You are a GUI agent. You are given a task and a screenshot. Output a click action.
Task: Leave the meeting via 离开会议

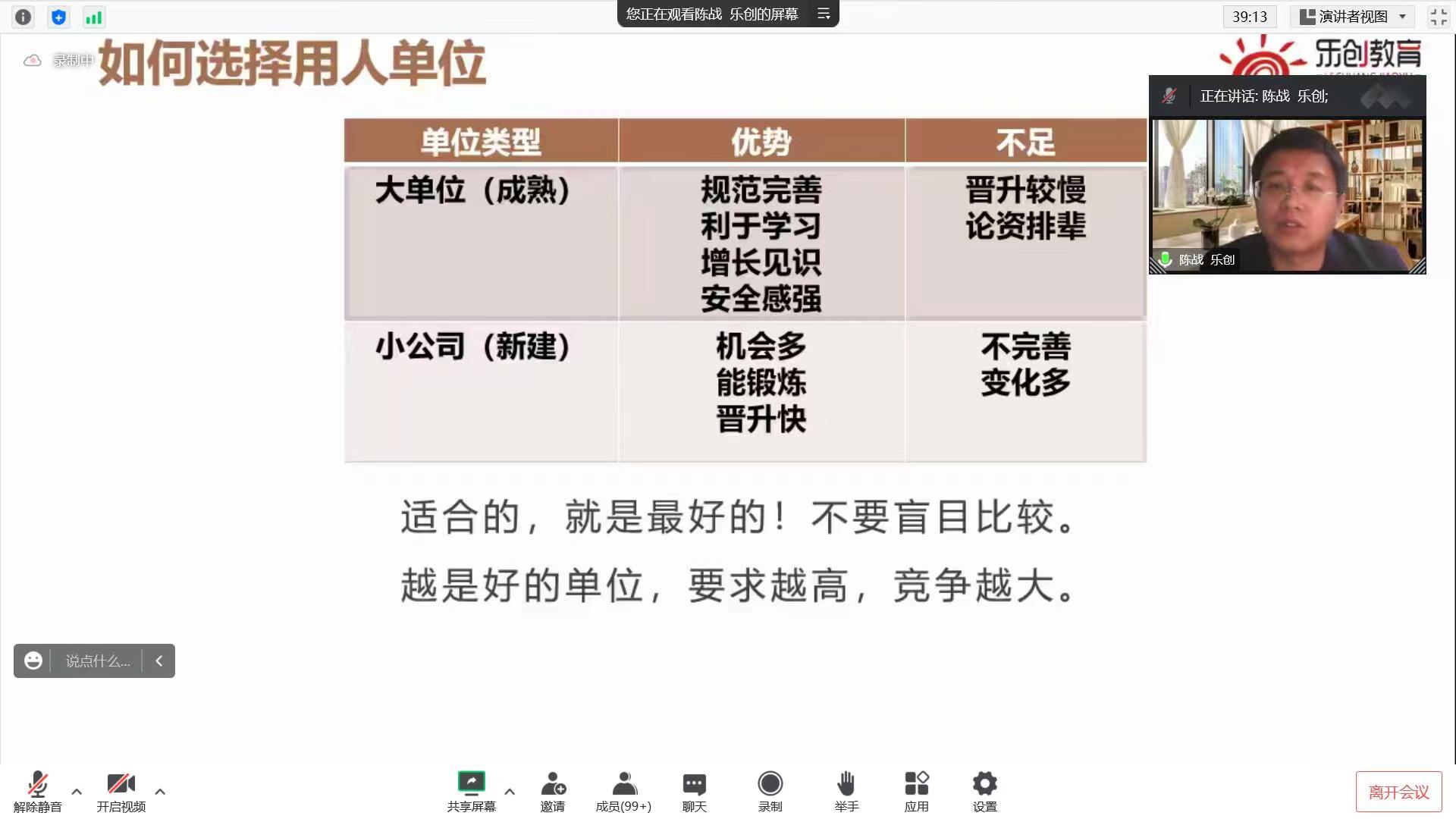[1398, 792]
